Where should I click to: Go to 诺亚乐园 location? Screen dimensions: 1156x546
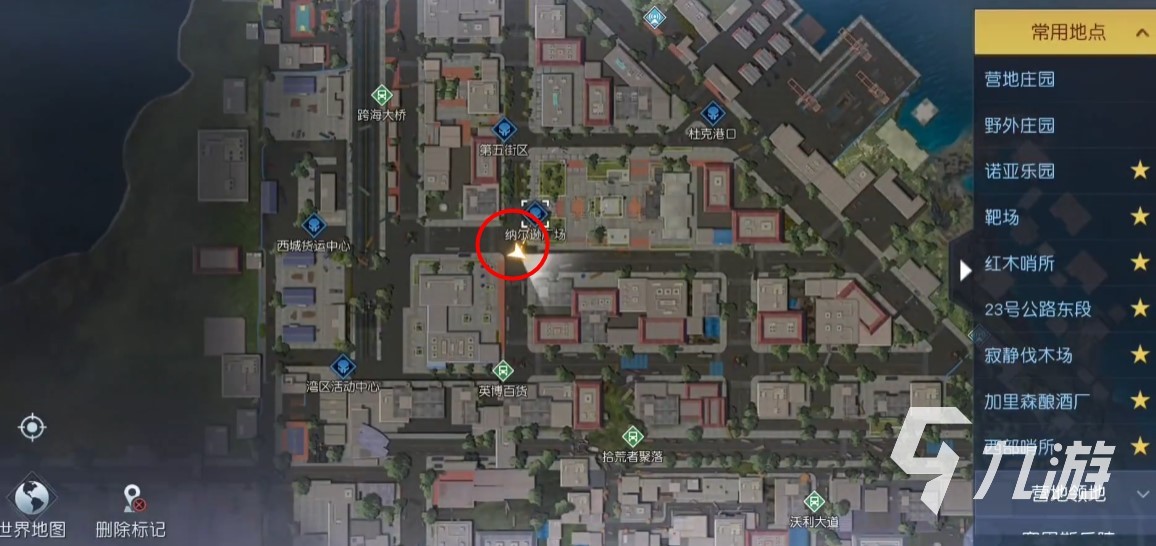[1020, 171]
